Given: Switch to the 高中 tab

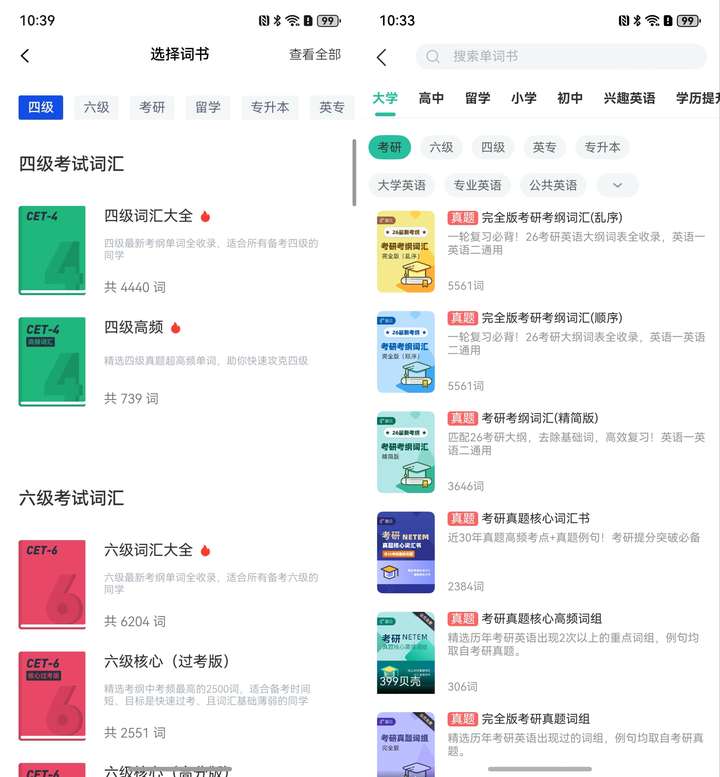Looking at the screenshot, I should click(431, 98).
